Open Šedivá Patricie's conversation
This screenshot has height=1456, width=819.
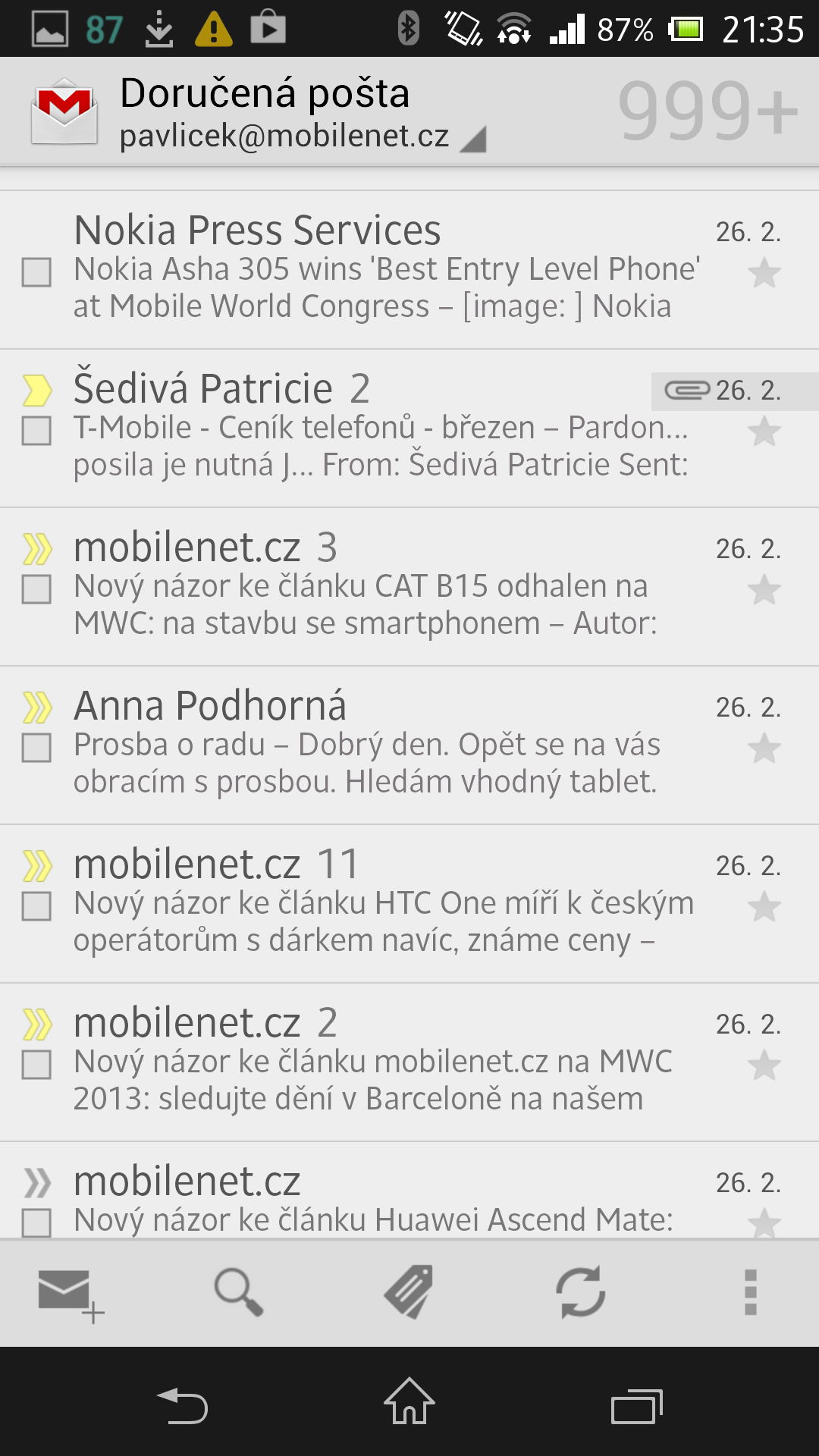[x=379, y=428]
